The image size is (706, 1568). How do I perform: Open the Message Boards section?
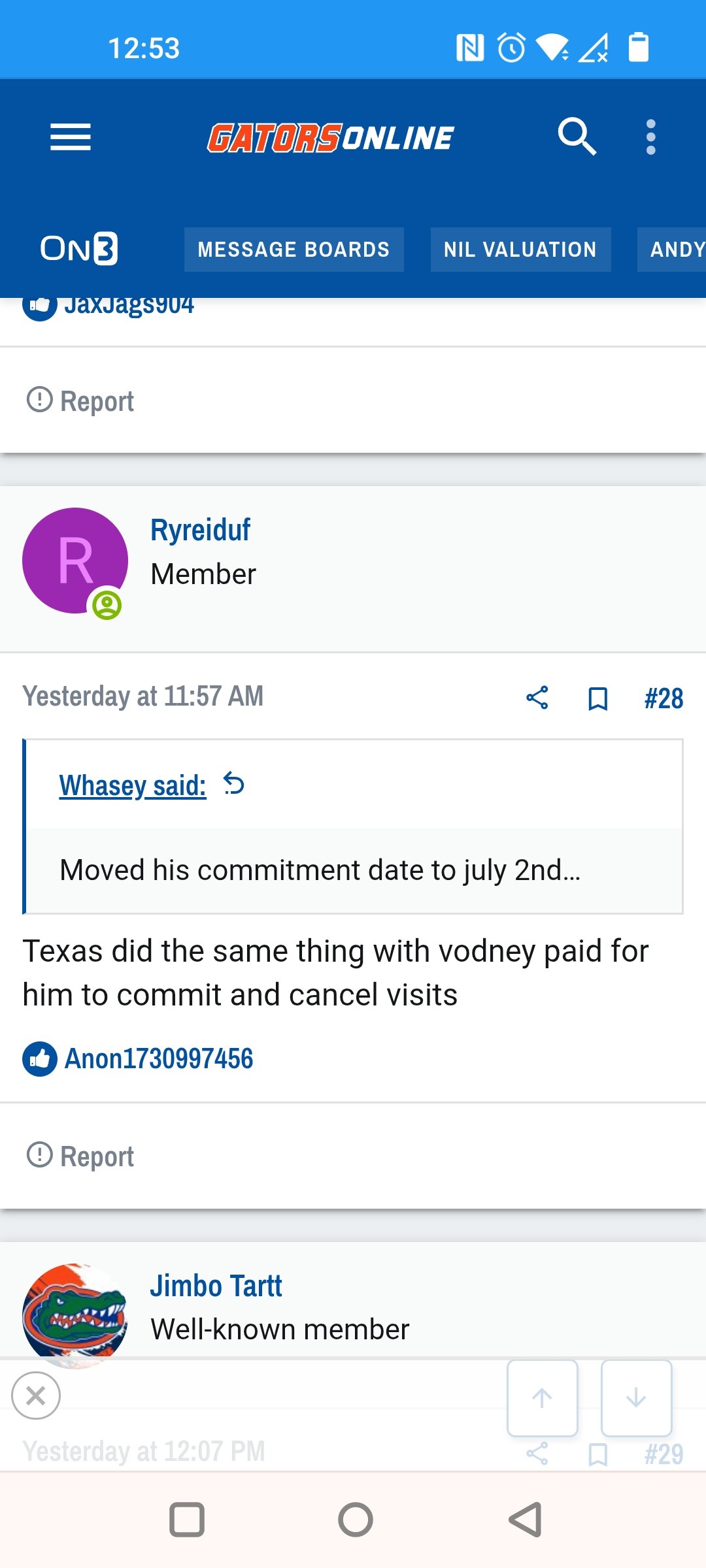(x=294, y=250)
